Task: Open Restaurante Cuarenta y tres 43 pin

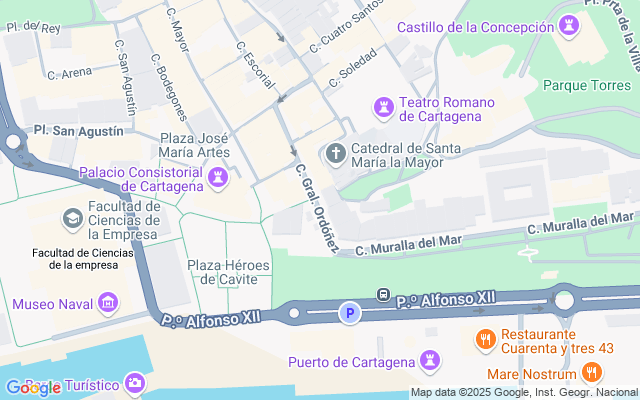Action: click(486, 340)
